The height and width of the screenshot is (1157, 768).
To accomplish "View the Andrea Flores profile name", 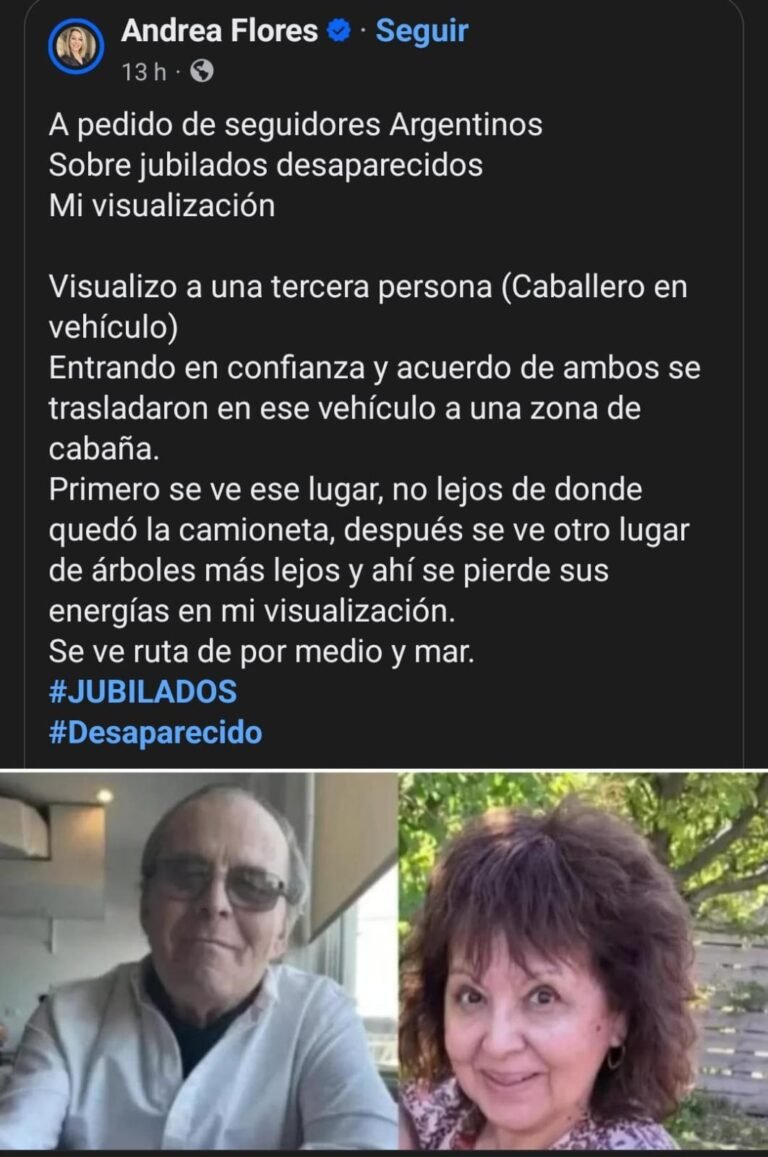I will pyautogui.click(x=219, y=31).
